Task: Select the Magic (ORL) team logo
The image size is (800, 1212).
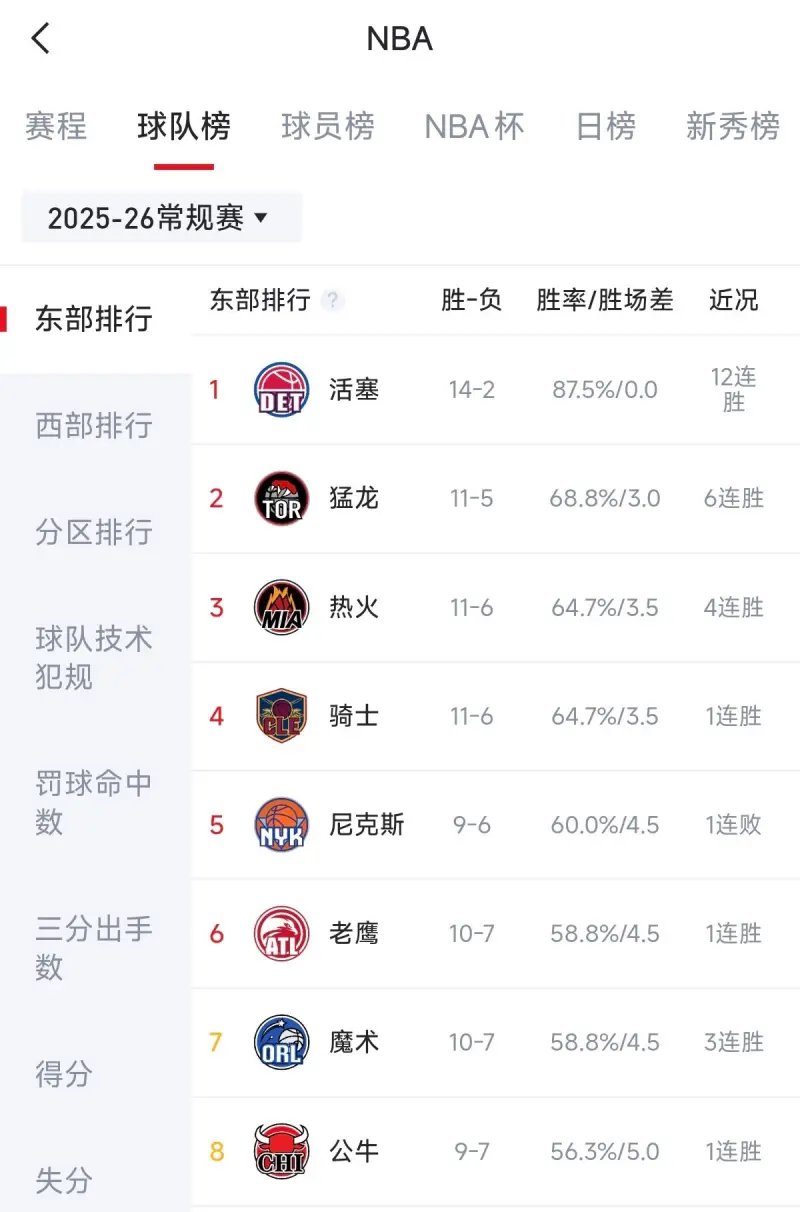Action: pos(280,1042)
